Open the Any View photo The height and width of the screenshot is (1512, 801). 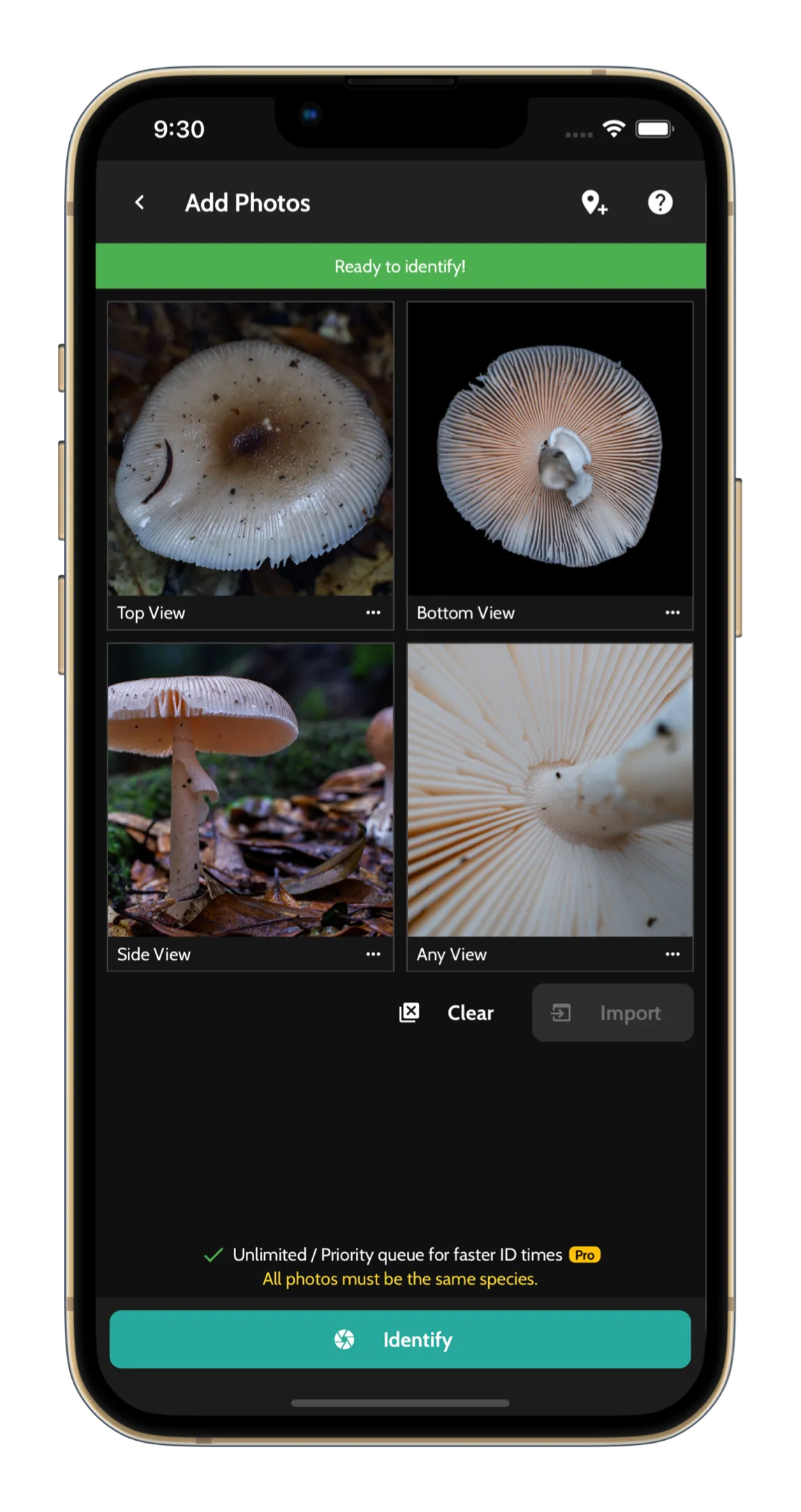coord(550,790)
